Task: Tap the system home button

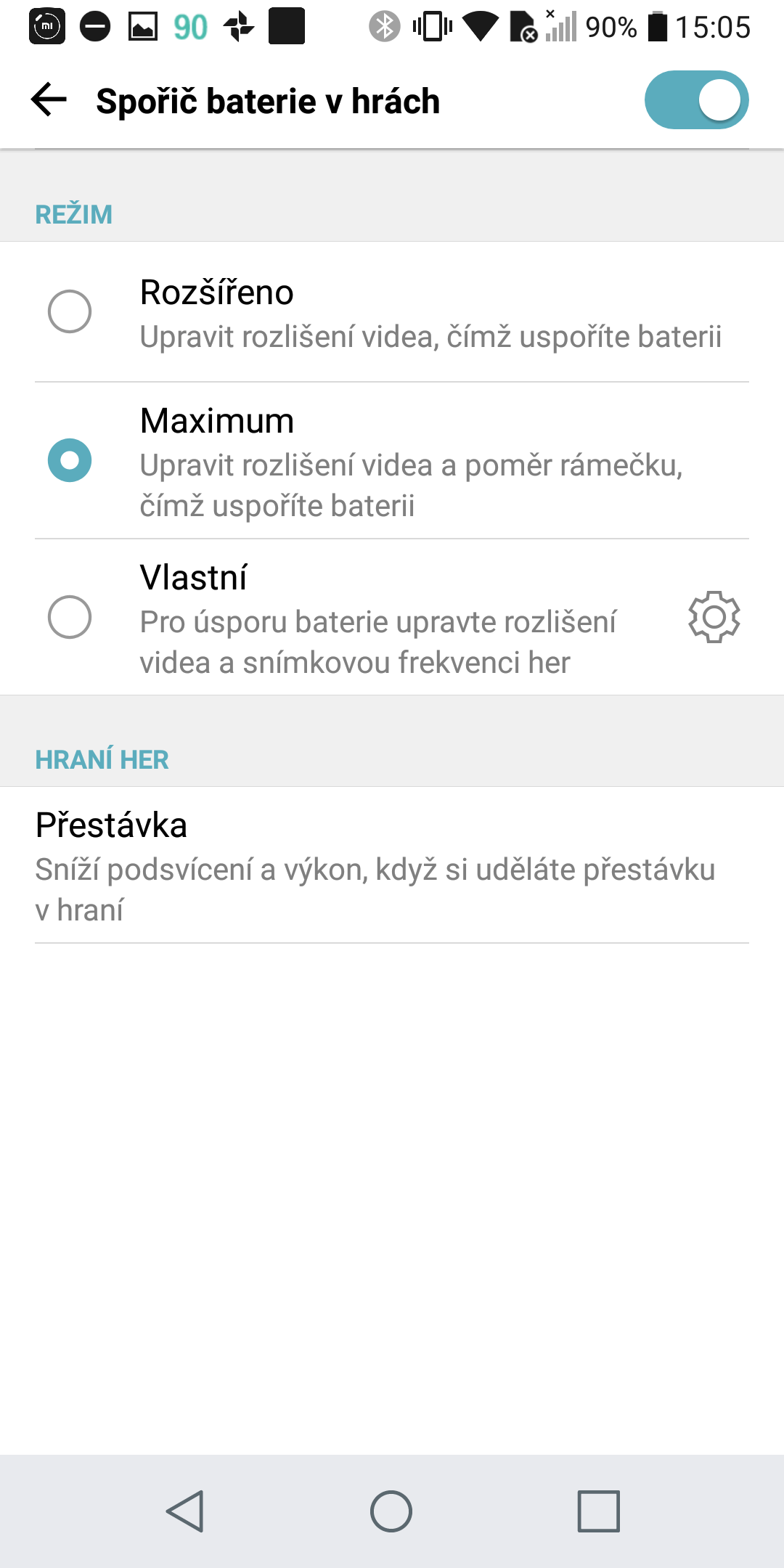Action: (391, 1511)
